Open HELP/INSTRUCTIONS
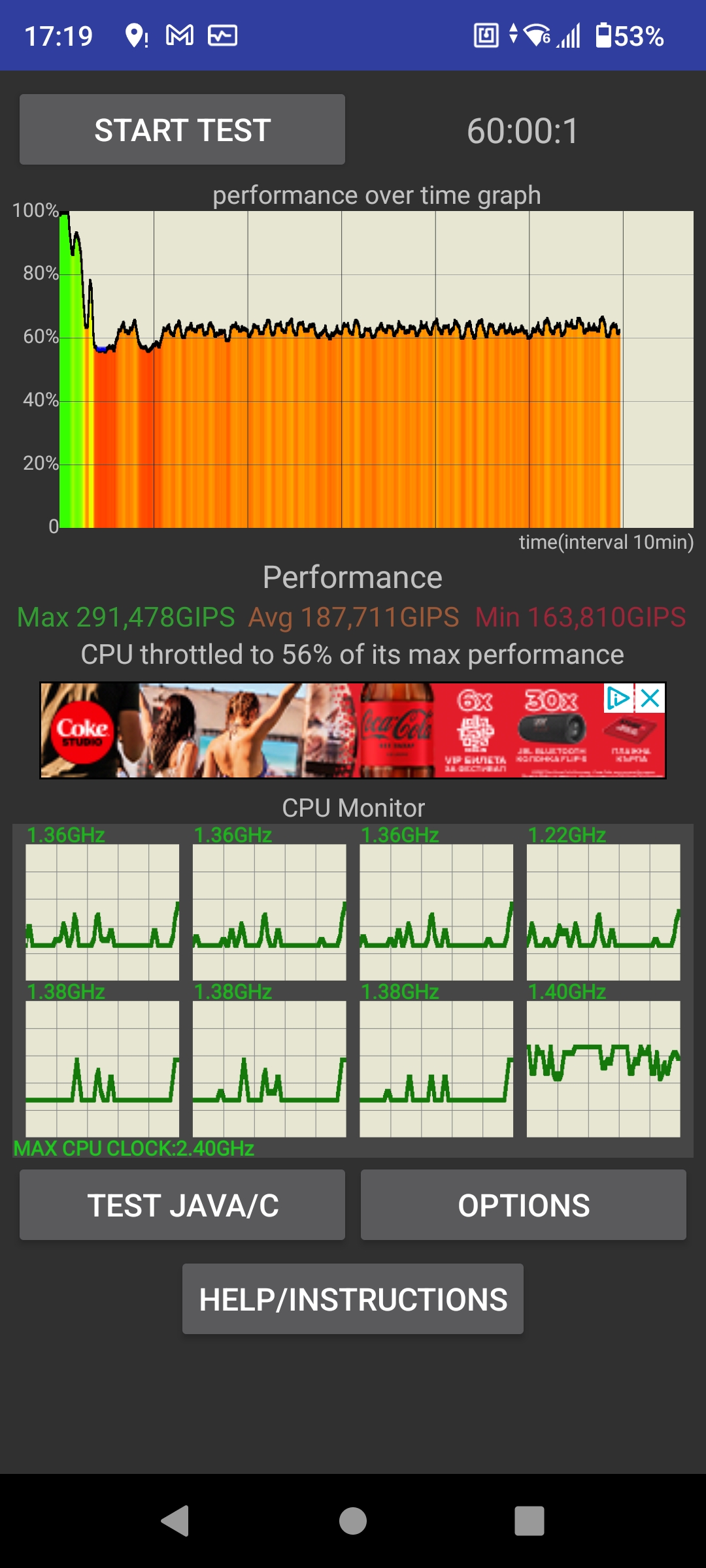 [353, 1299]
